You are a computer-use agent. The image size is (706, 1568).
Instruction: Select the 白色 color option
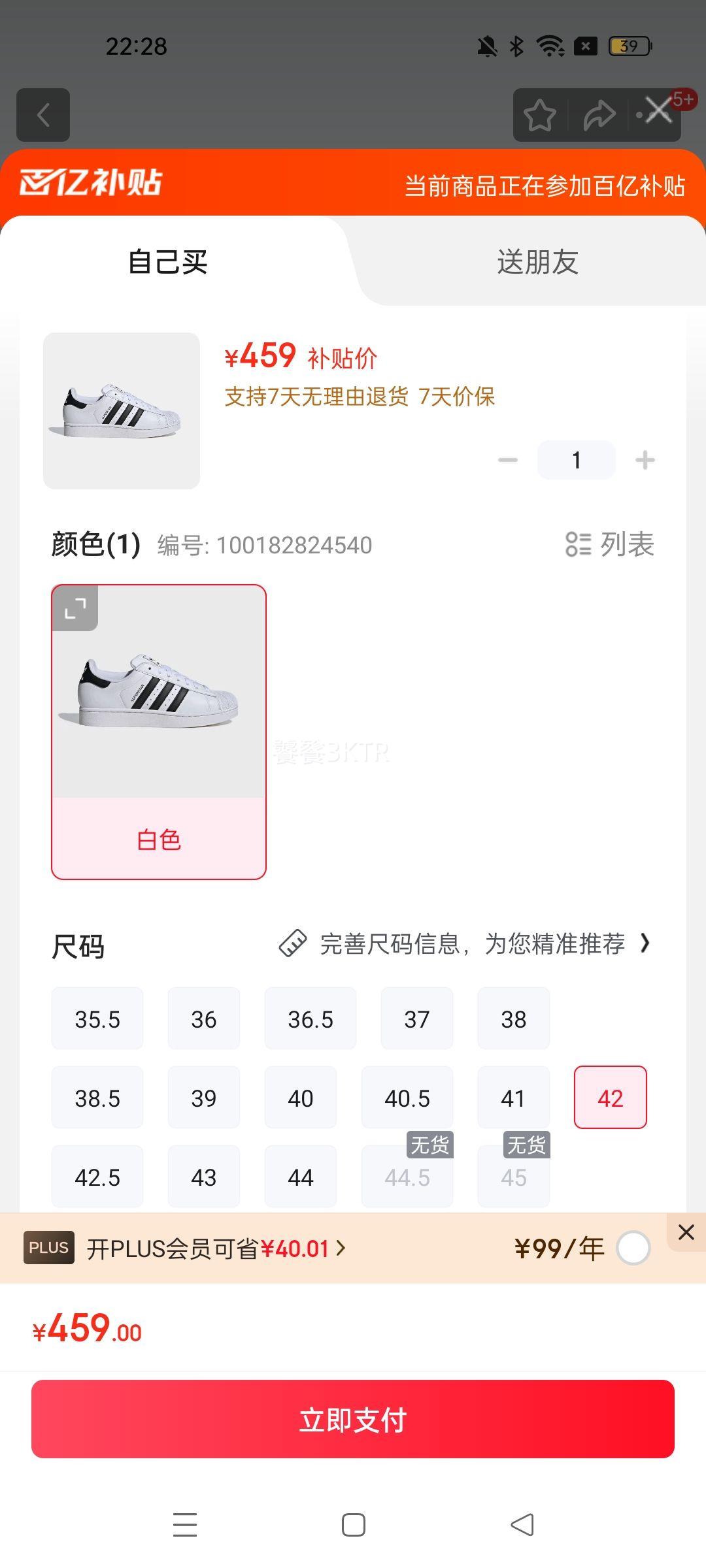coord(159,732)
